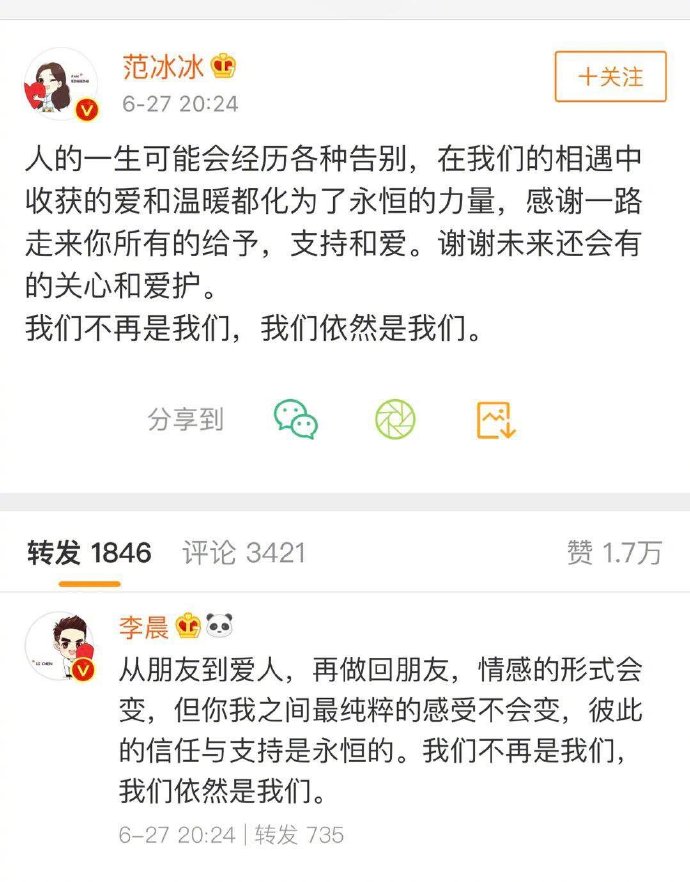This screenshot has height=882, width=690.
Task: Save the post as an image
Action: 495,420
